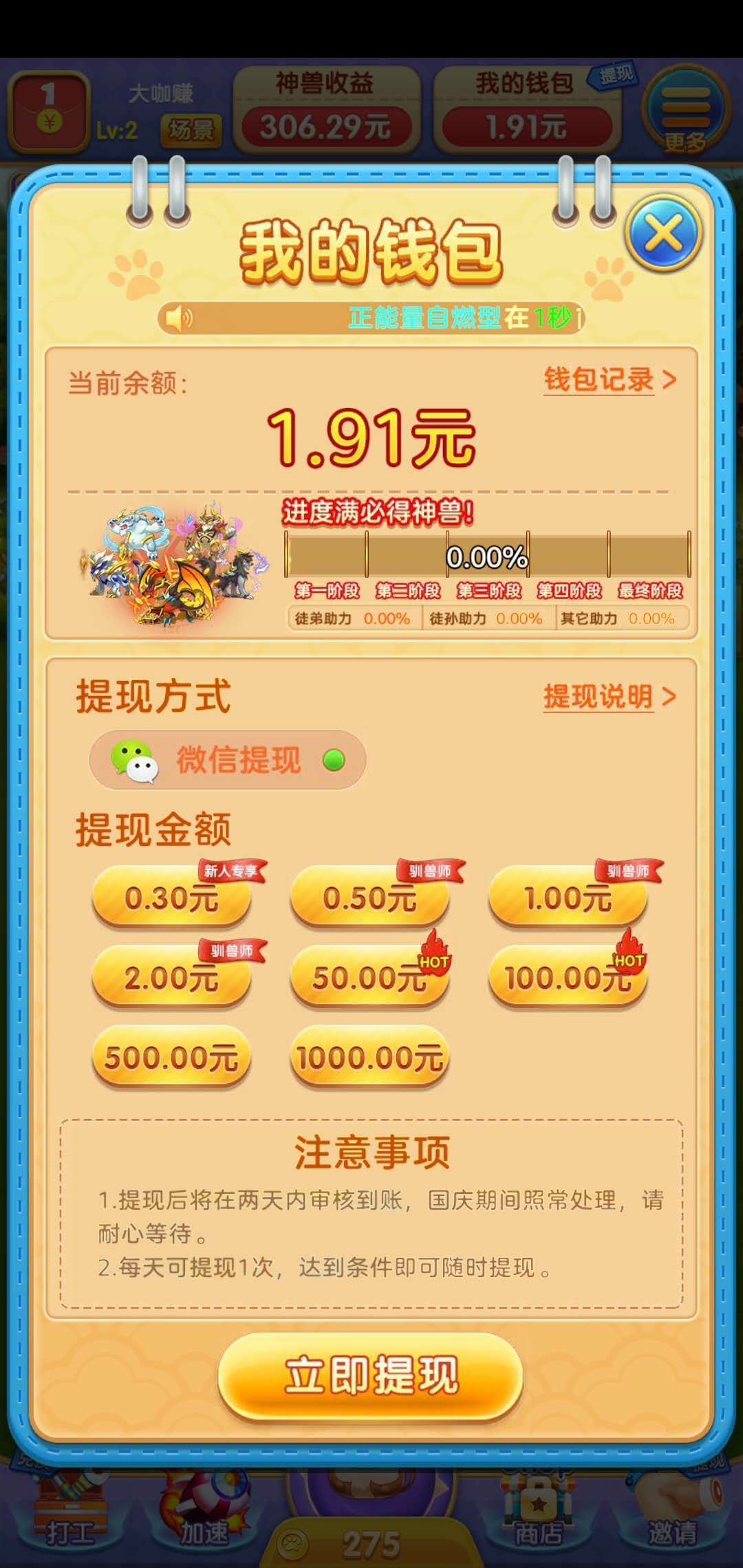Choose the 1000.00元 withdrawal amount
This screenshot has width=743, height=1568.
tap(369, 1057)
